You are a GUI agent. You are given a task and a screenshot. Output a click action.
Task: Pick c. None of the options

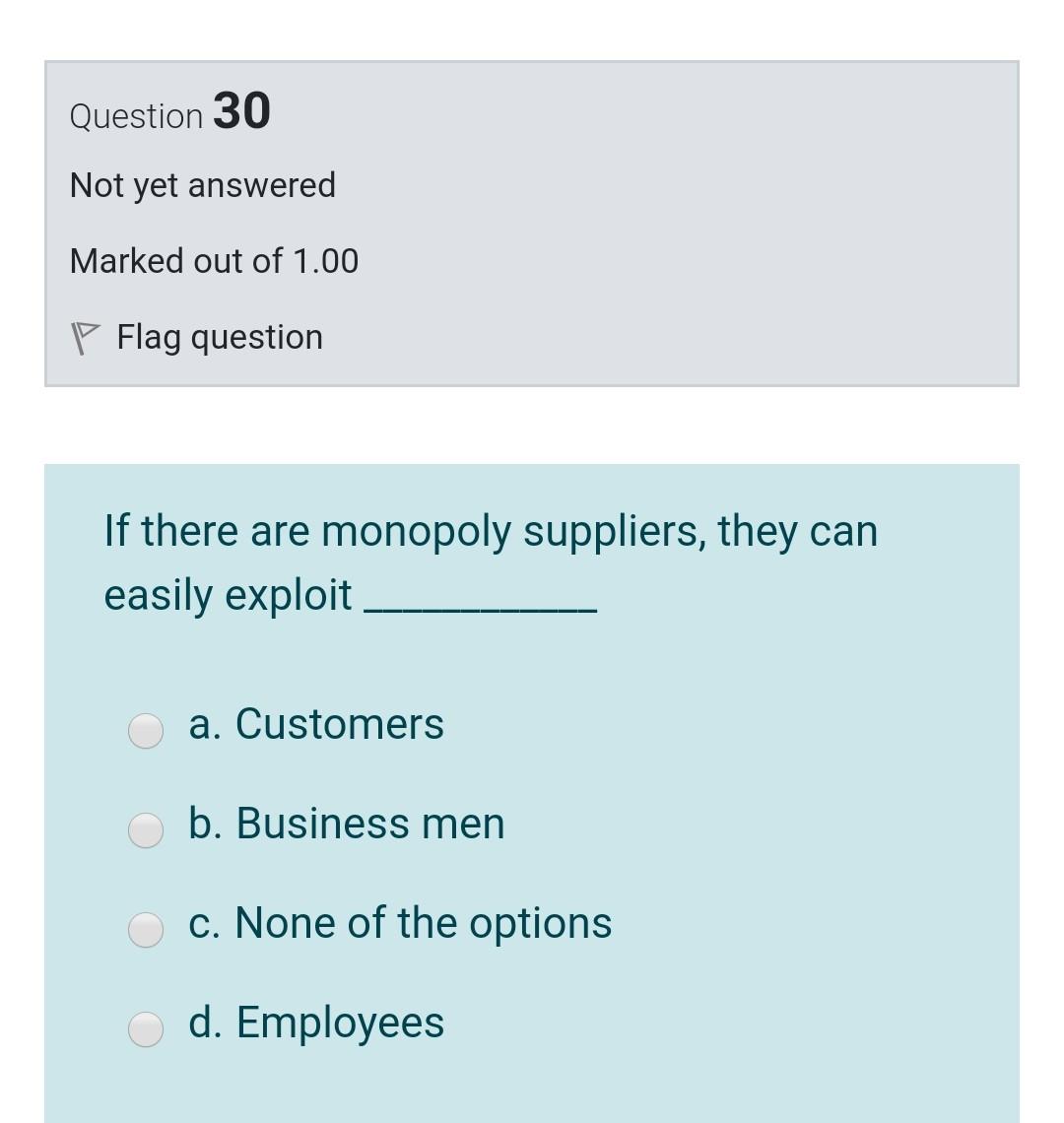point(147,929)
